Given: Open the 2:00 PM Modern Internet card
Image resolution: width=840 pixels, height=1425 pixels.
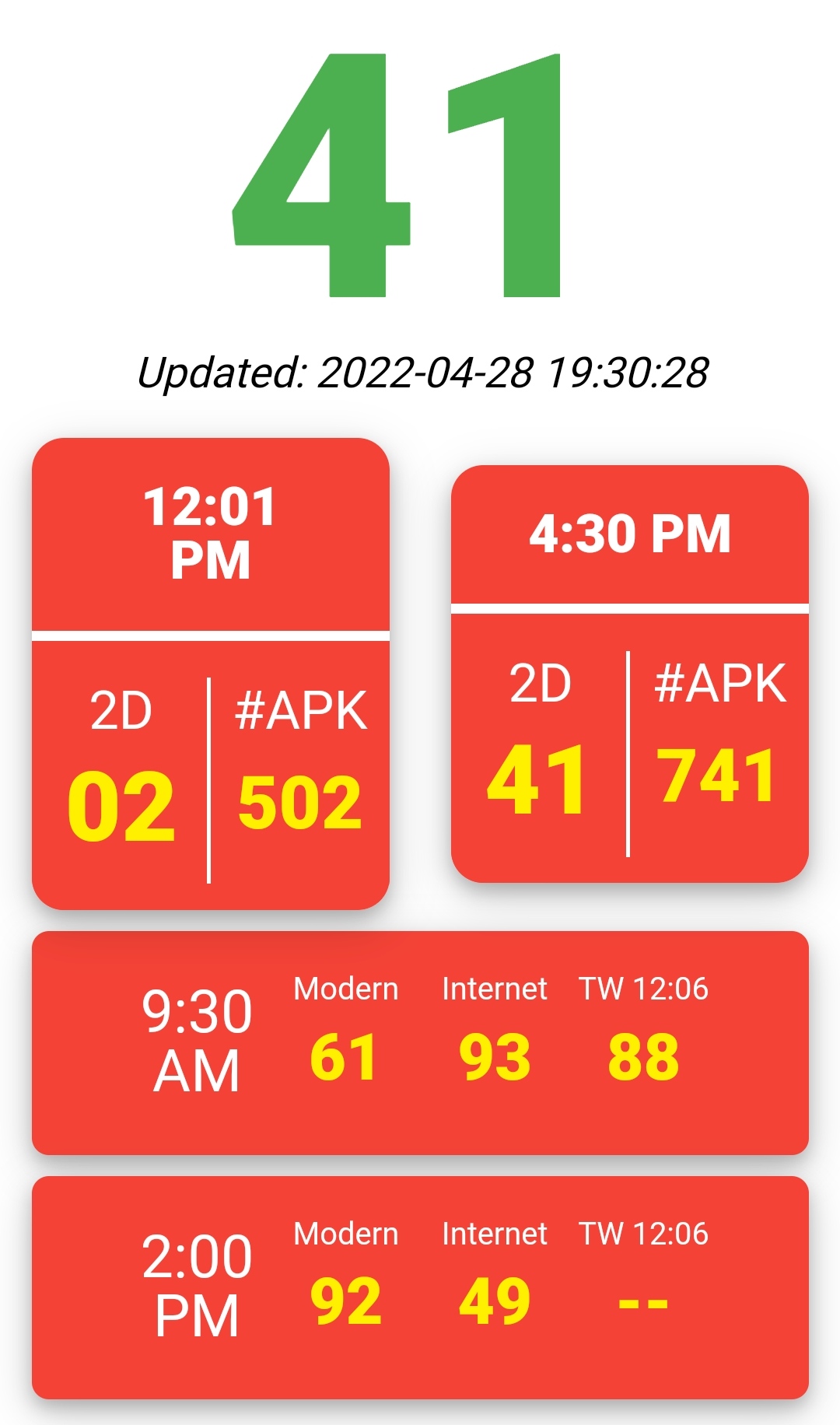Looking at the screenshot, I should click(x=420, y=1288).
